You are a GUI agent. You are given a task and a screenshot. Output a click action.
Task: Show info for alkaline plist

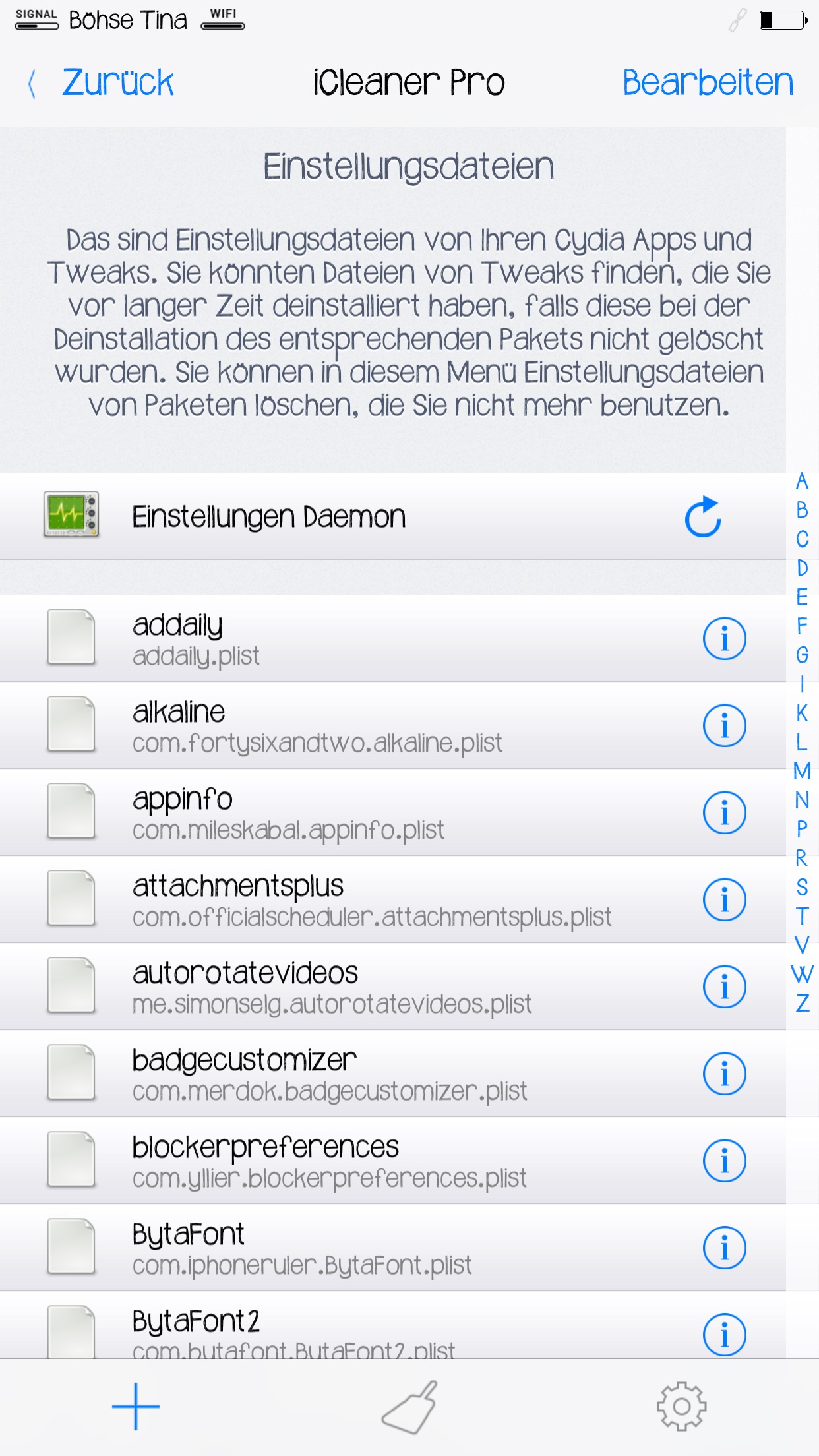pos(724,725)
